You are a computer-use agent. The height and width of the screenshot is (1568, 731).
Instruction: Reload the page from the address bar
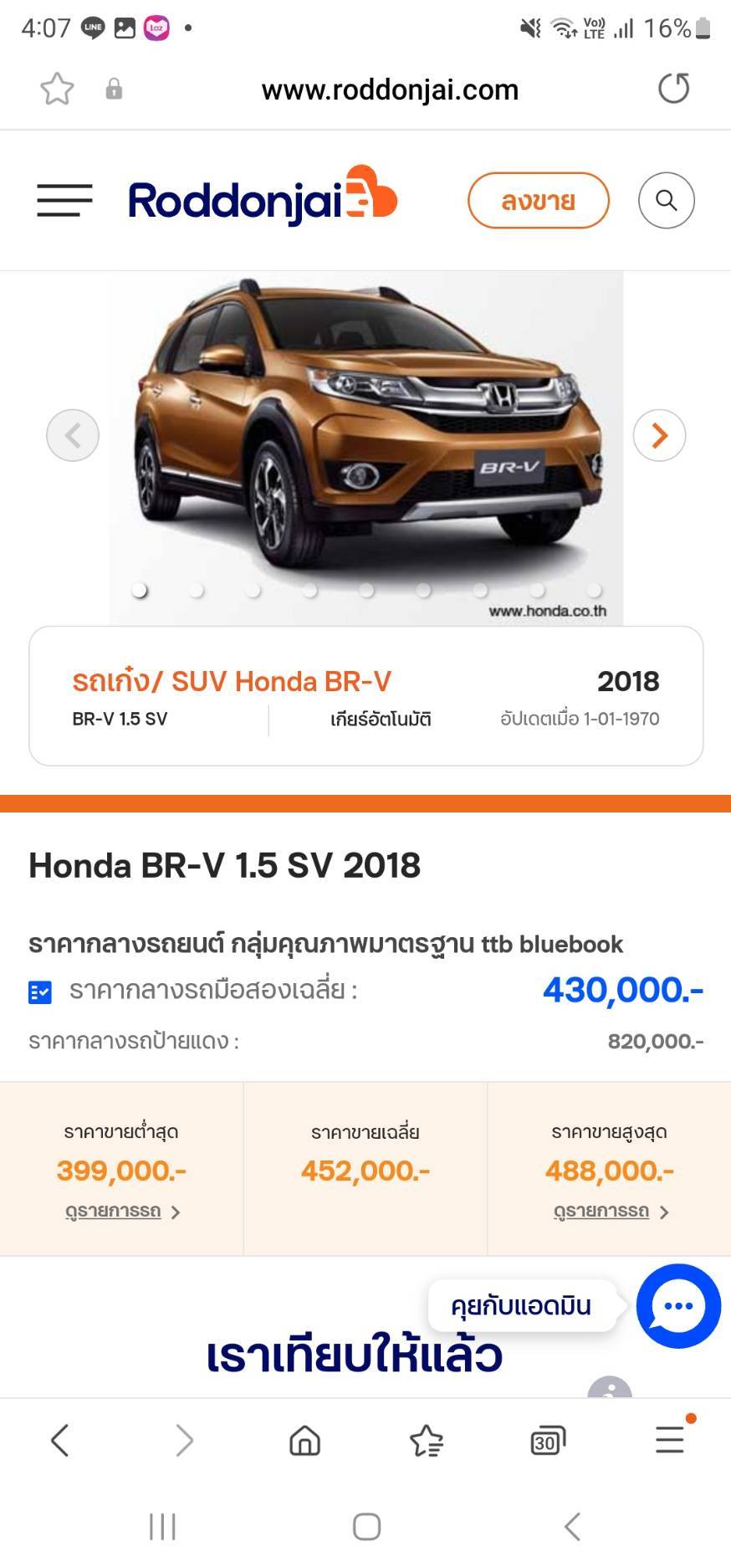[673, 89]
